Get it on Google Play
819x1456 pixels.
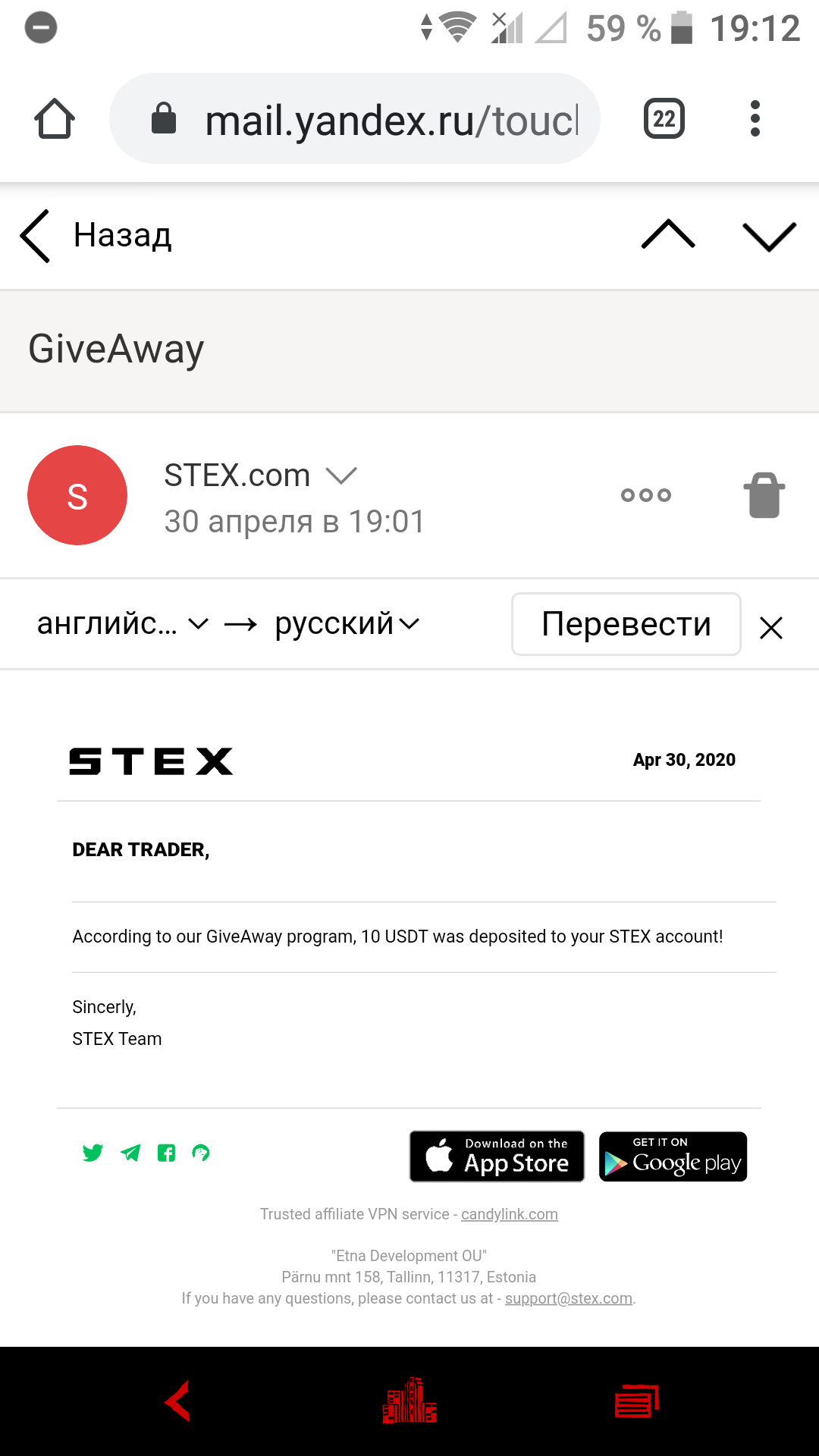pyautogui.click(x=673, y=1156)
